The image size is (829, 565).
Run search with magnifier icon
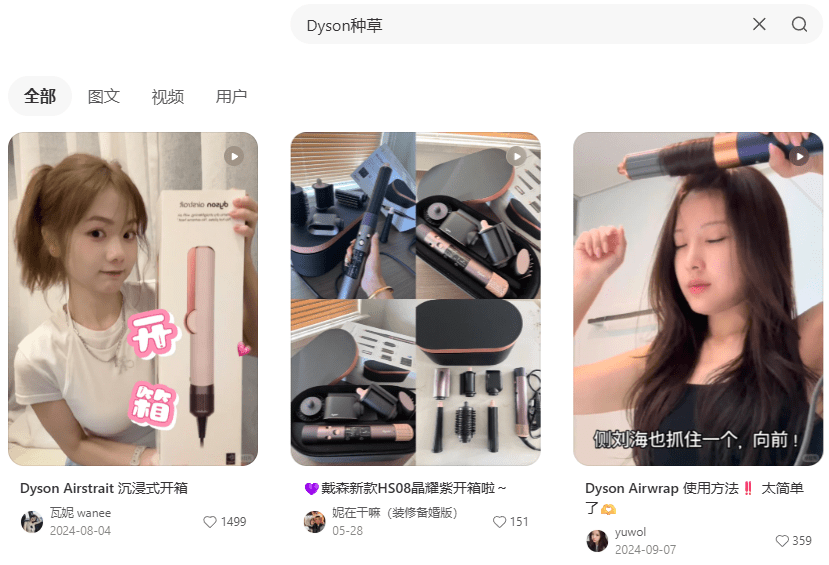[799, 25]
